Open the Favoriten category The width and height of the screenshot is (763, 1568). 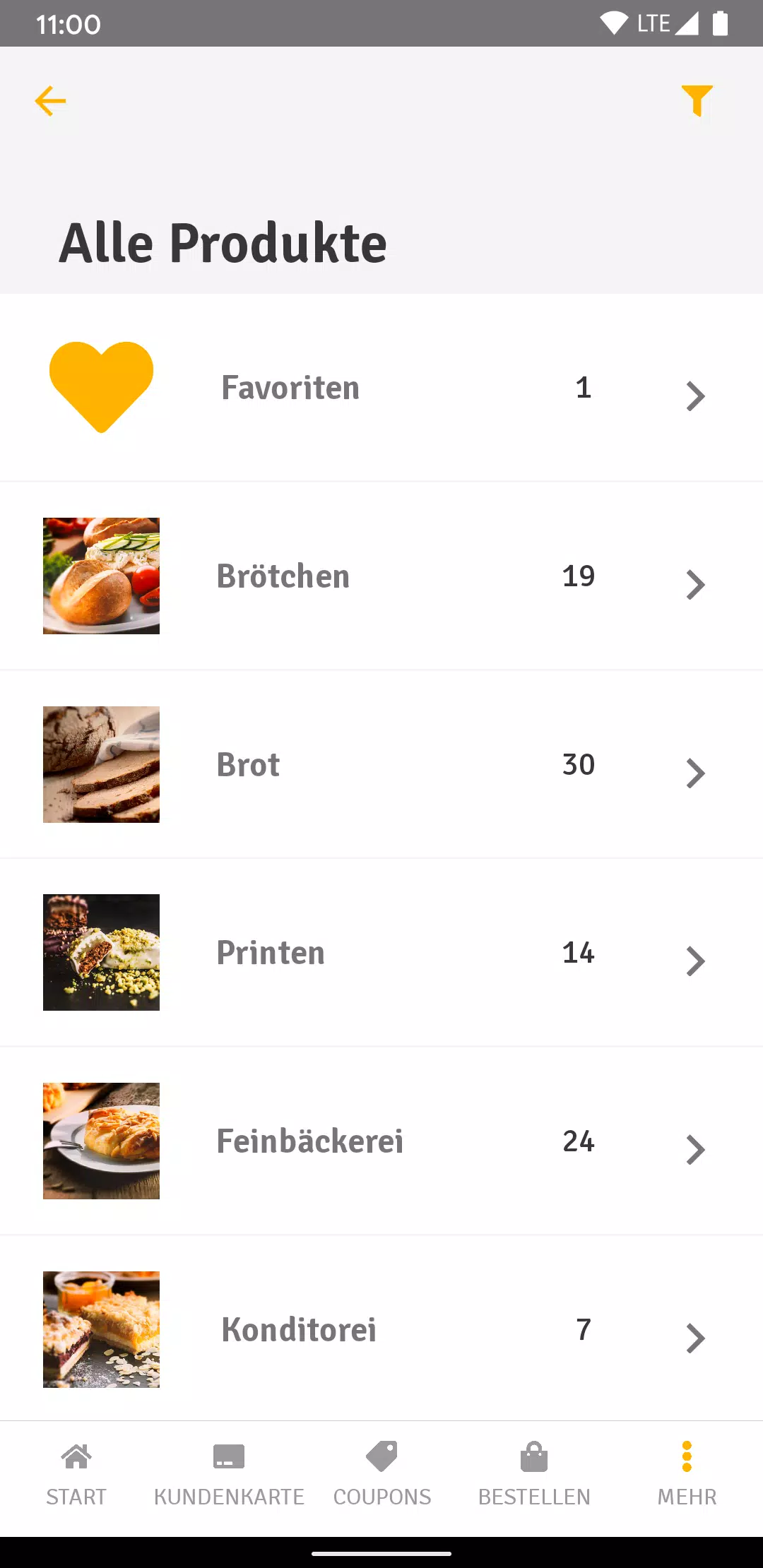(381, 388)
